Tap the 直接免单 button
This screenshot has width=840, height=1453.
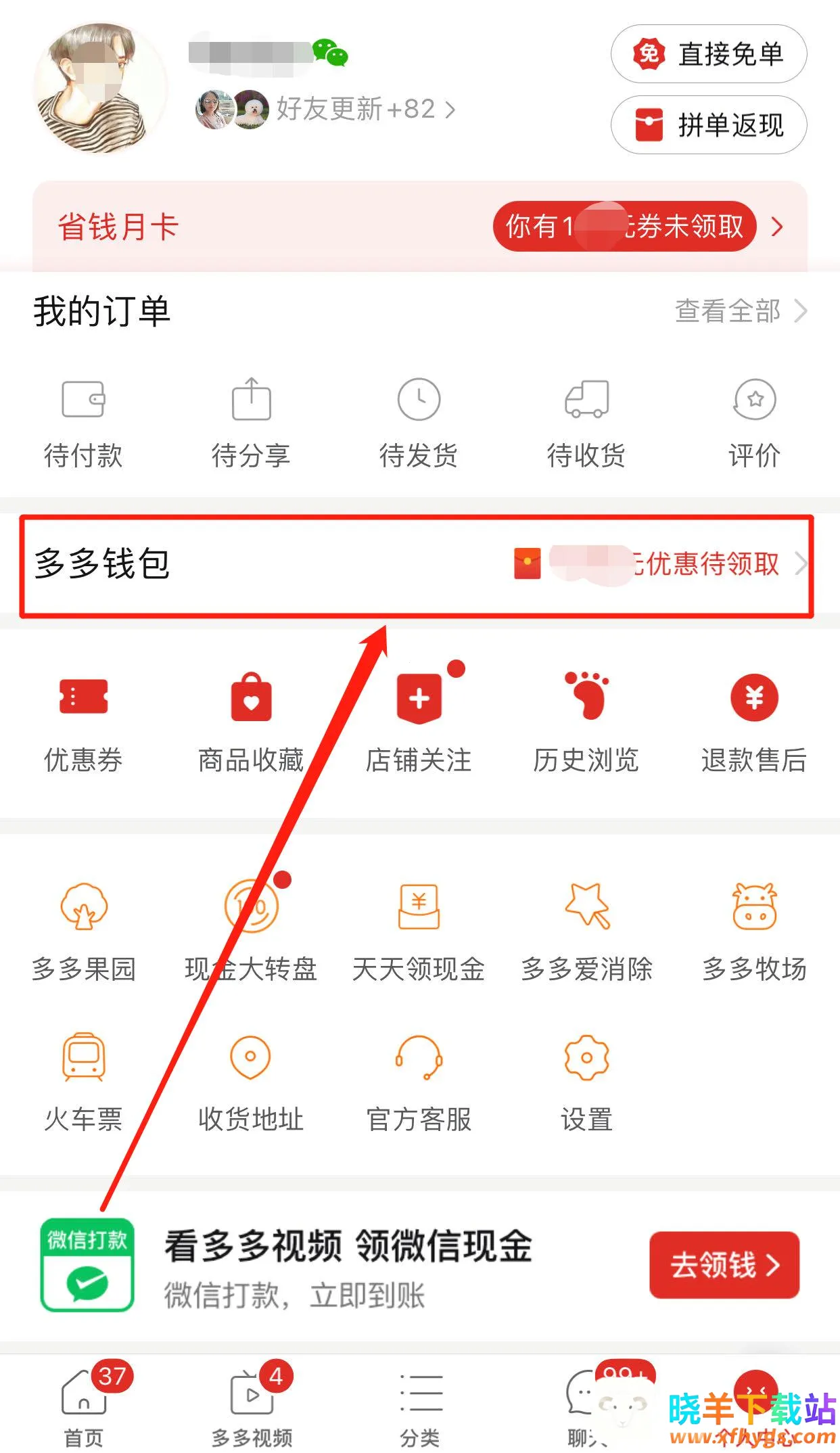pos(708,54)
